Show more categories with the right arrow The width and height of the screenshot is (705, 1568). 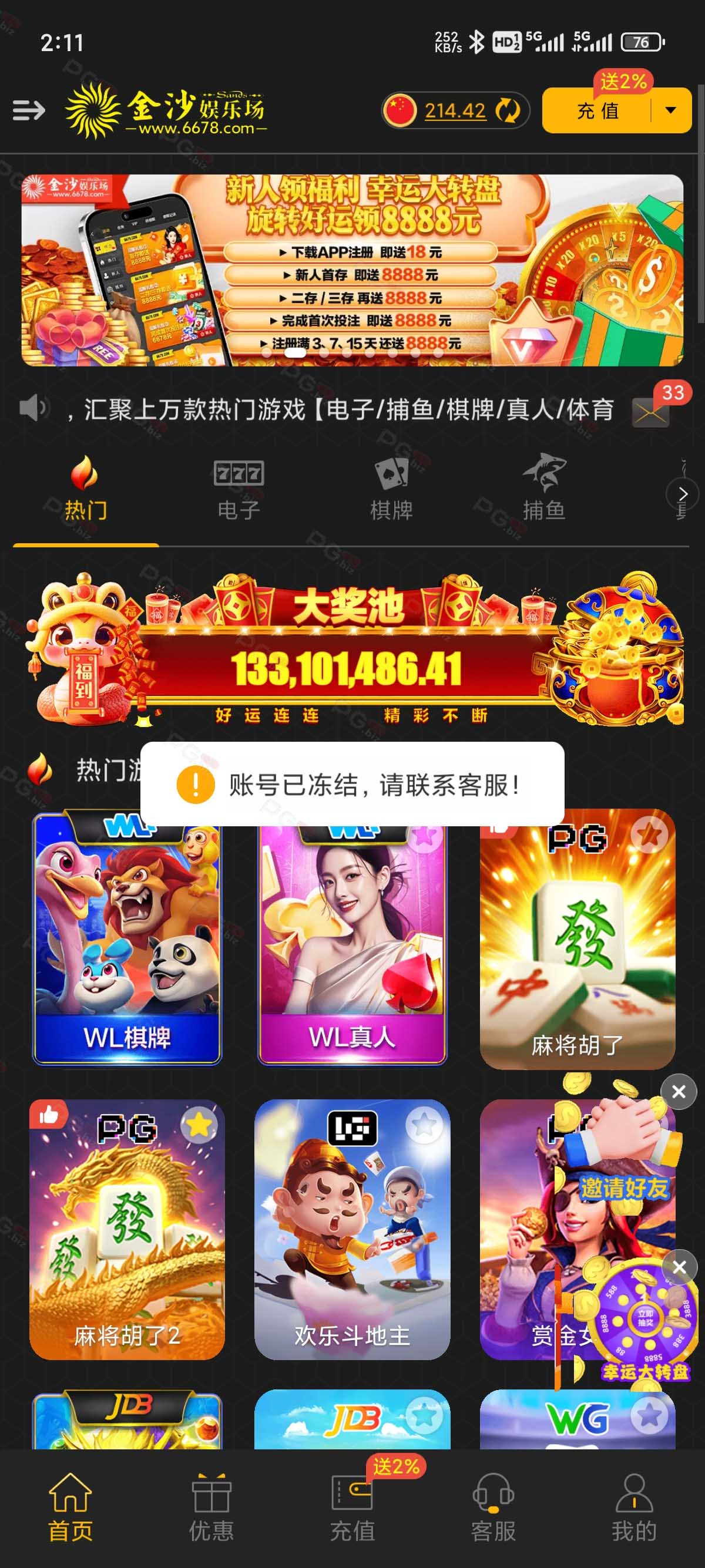pos(683,493)
